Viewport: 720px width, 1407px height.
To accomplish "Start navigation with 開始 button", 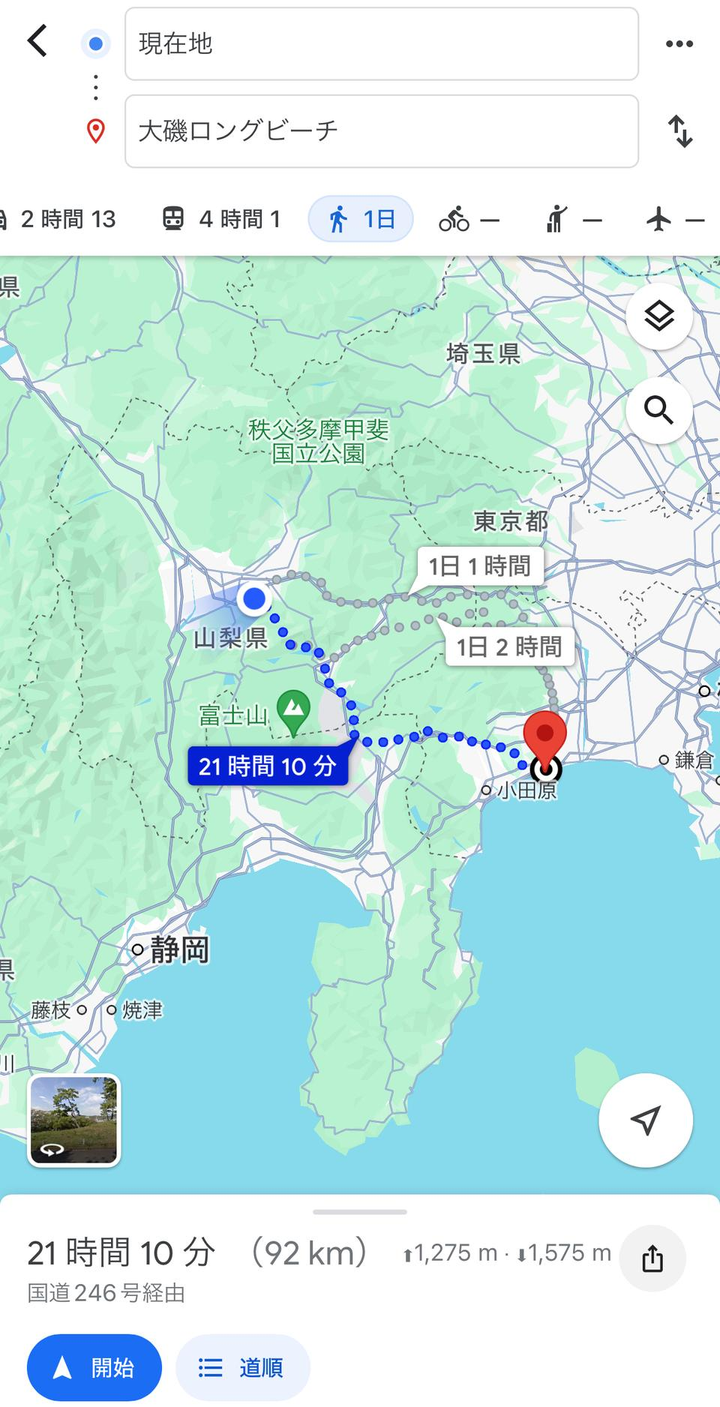I will click(94, 1367).
